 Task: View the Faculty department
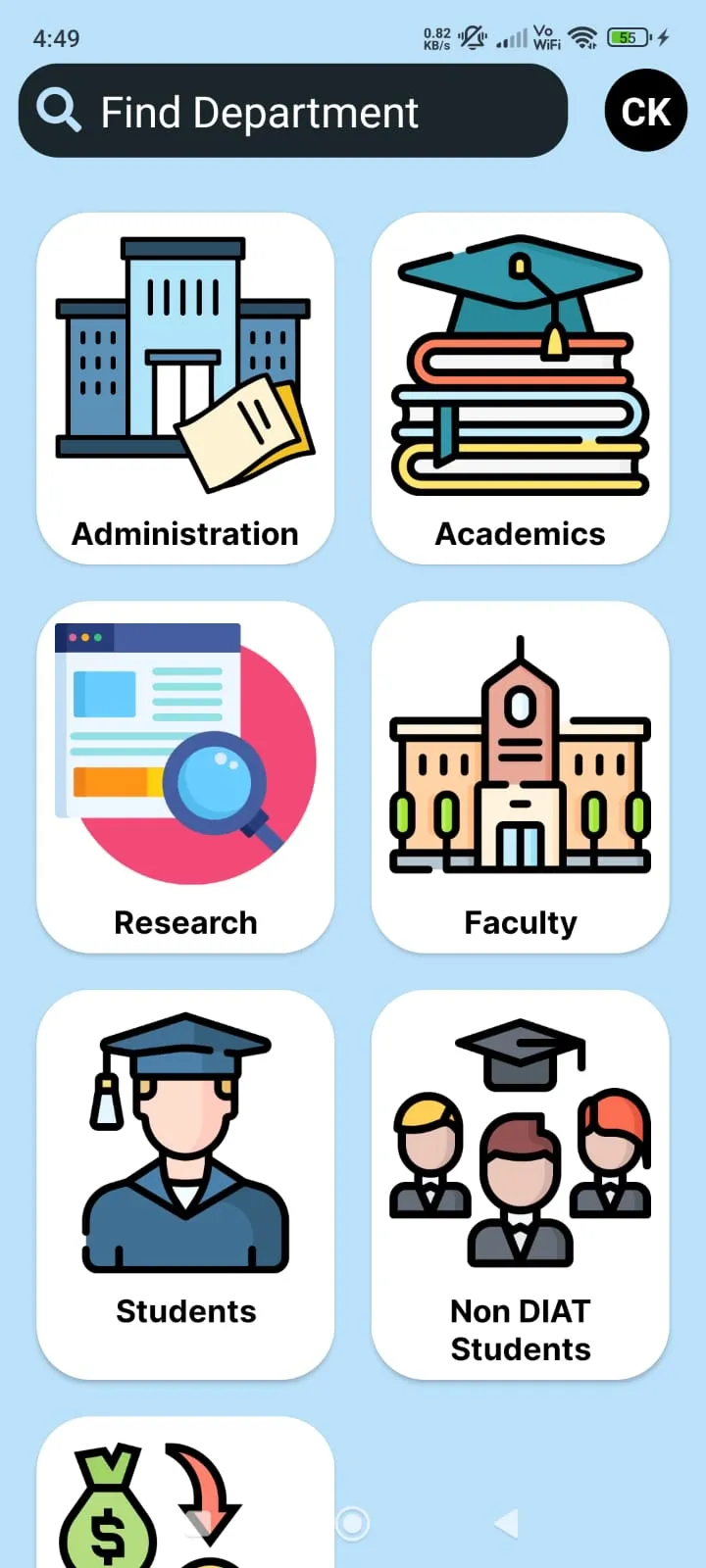520,776
